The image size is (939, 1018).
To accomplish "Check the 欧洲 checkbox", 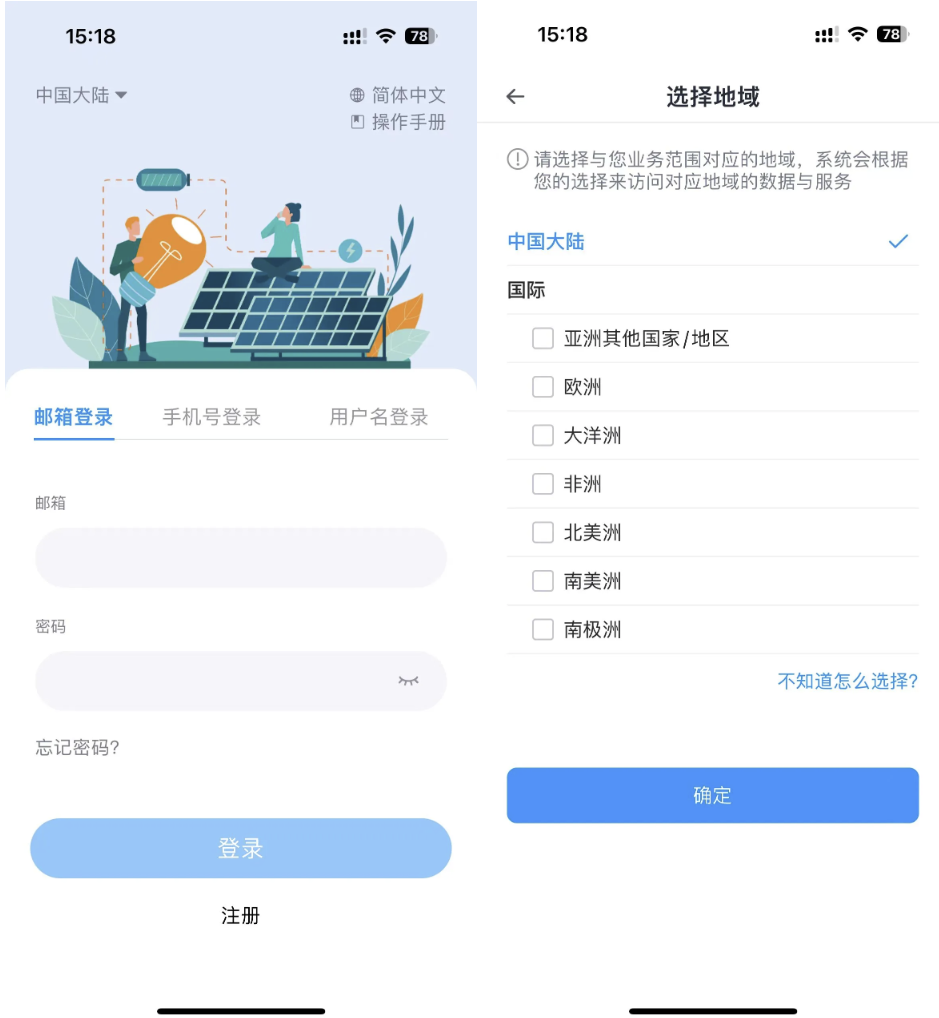I will [543, 387].
